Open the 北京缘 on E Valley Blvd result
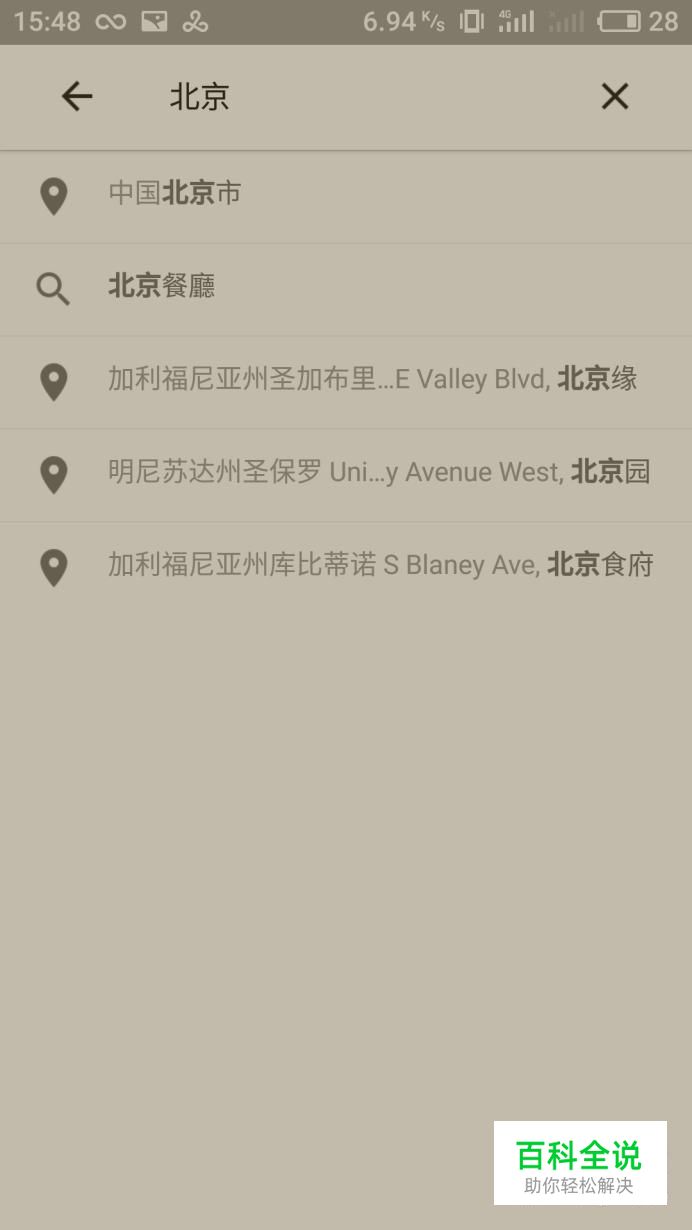 click(346, 382)
